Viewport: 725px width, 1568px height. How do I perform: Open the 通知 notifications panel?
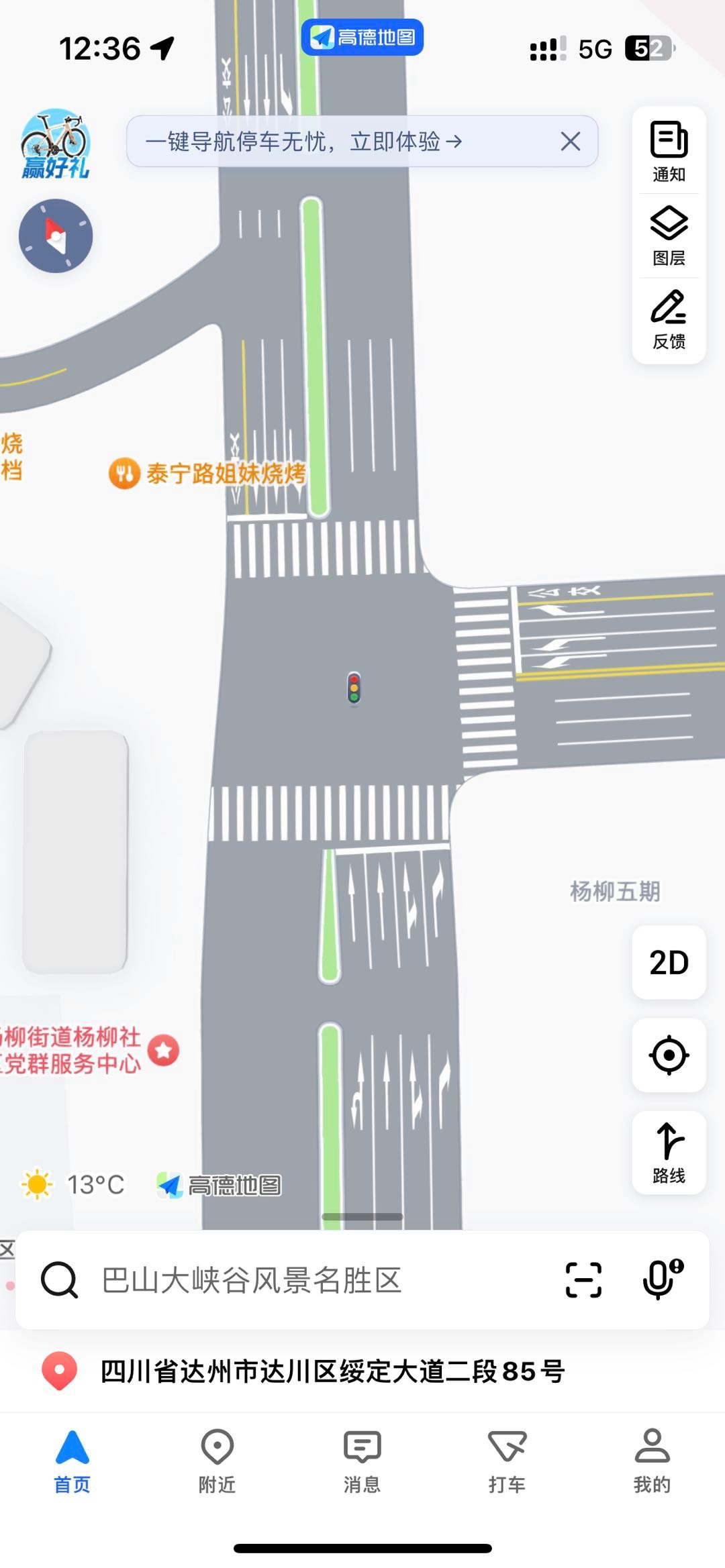pos(669,151)
